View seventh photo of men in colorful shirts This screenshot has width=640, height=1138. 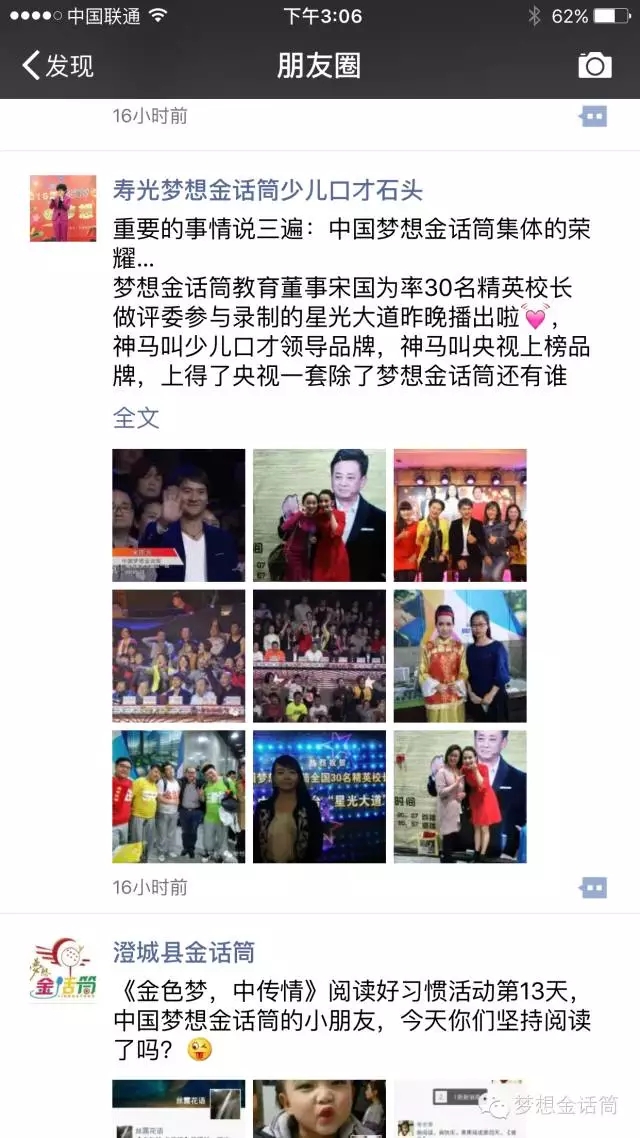pyautogui.click(x=178, y=796)
